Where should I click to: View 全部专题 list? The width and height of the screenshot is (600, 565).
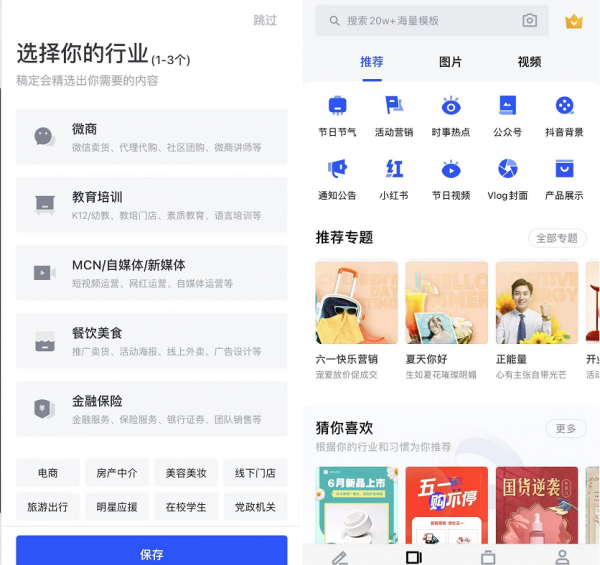[x=557, y=238]
